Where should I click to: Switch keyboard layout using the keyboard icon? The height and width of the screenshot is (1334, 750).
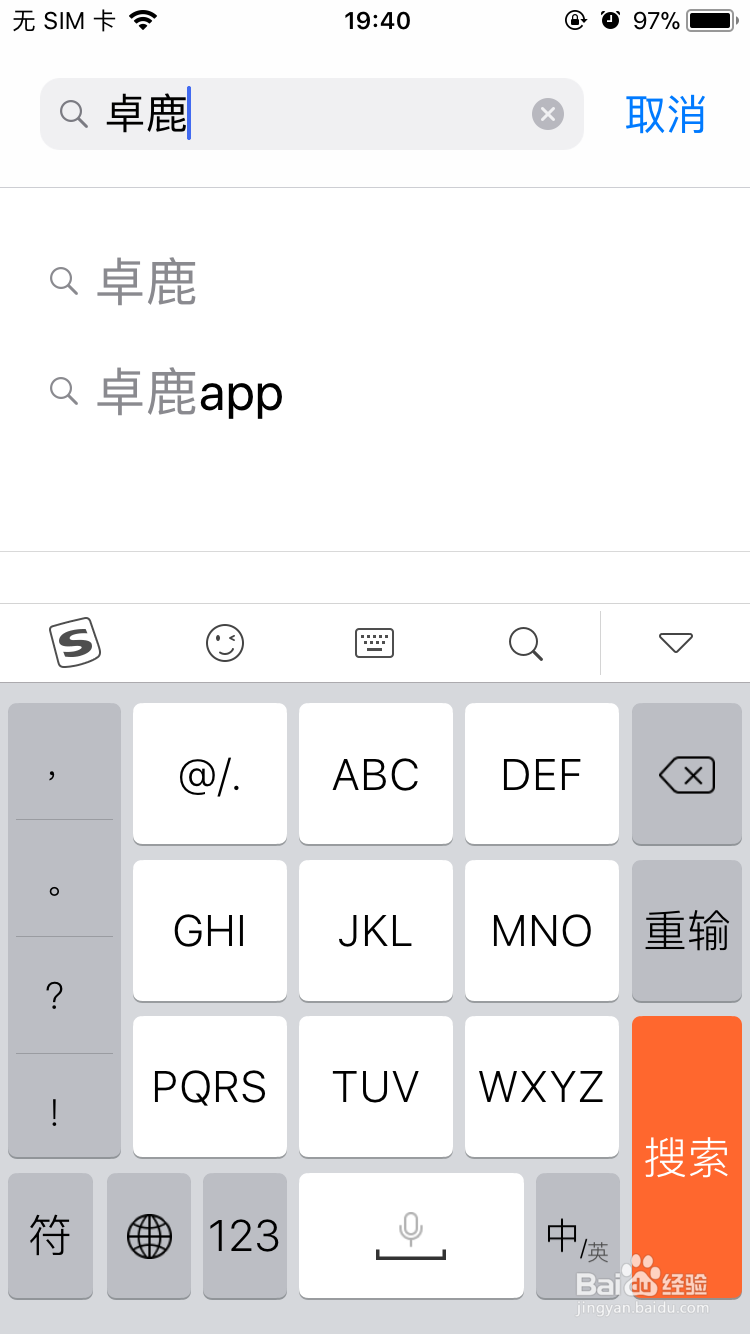click(375, 643)
